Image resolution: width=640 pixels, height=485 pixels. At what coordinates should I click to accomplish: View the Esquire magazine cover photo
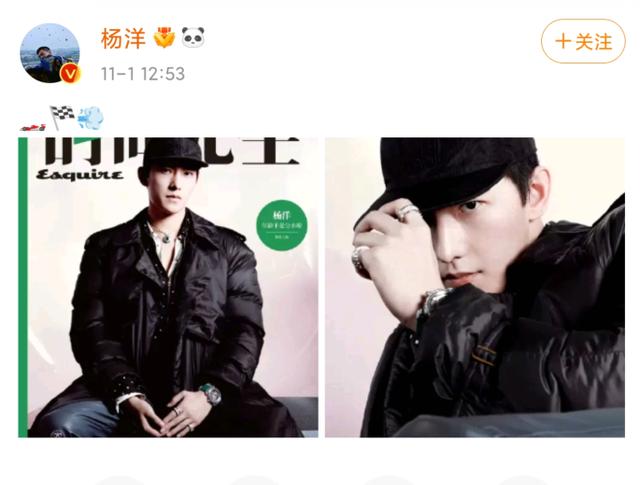click(168, 287)
